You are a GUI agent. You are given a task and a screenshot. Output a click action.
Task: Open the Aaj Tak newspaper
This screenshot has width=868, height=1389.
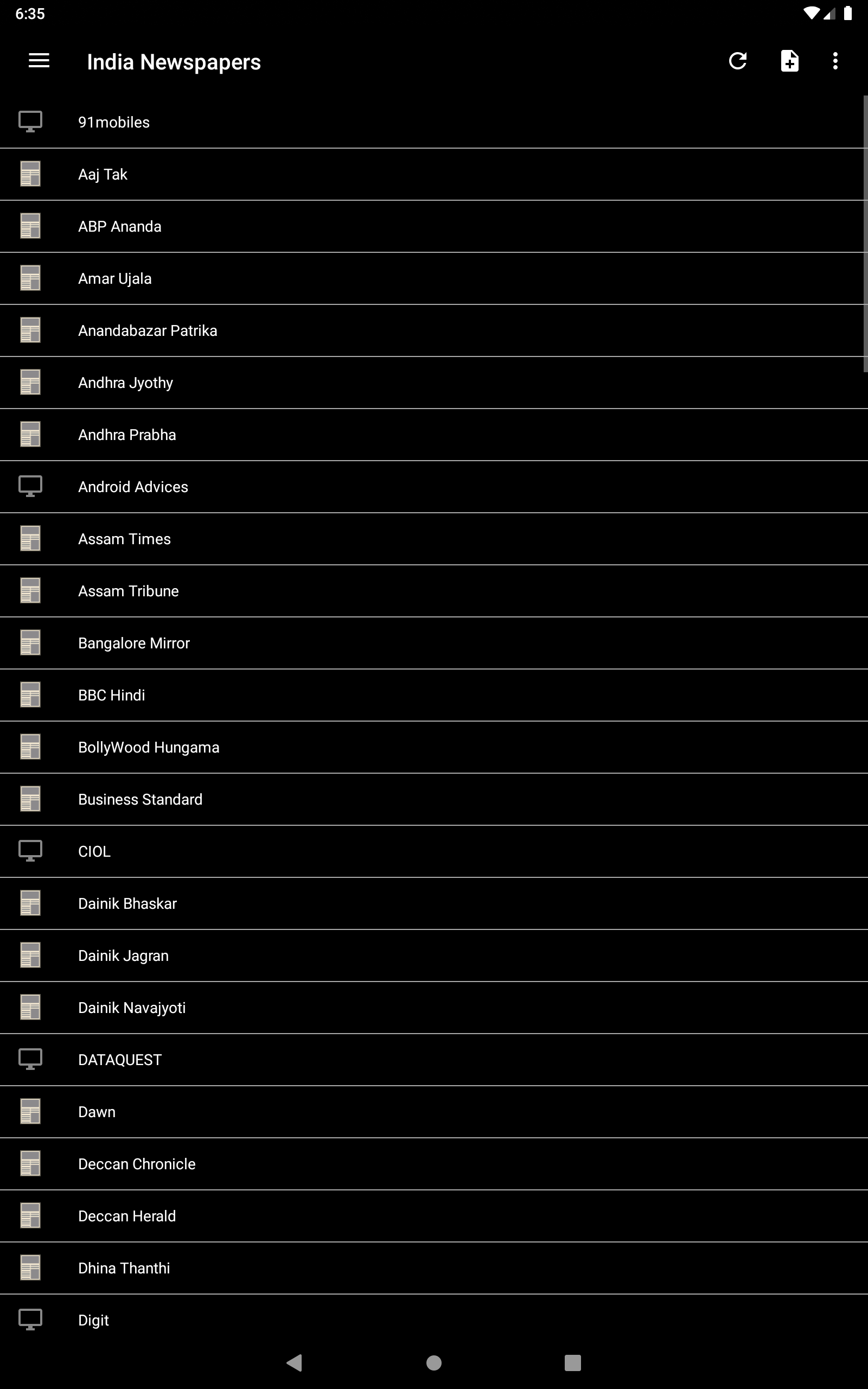tap(434, 175)
